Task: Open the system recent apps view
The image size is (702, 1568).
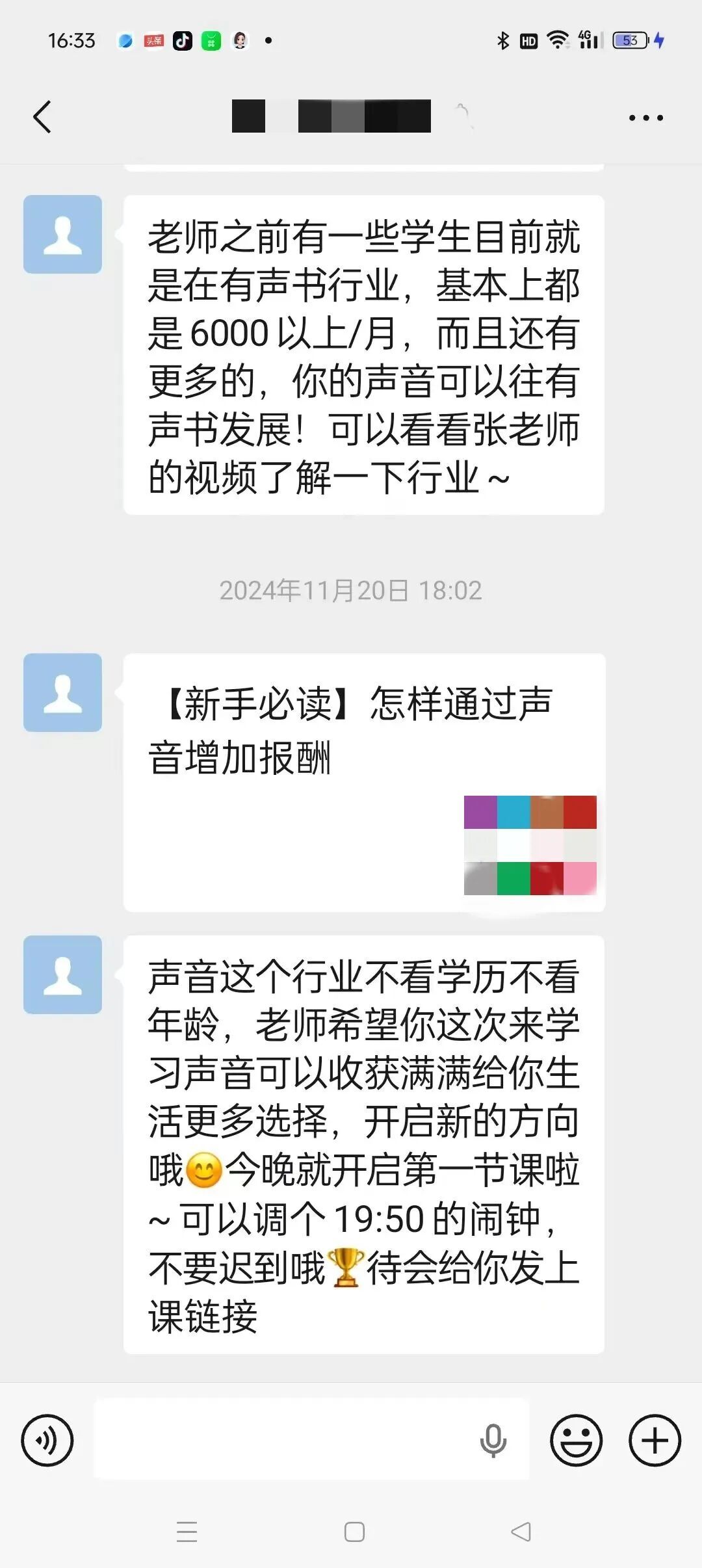Action: click(187, 1532)
